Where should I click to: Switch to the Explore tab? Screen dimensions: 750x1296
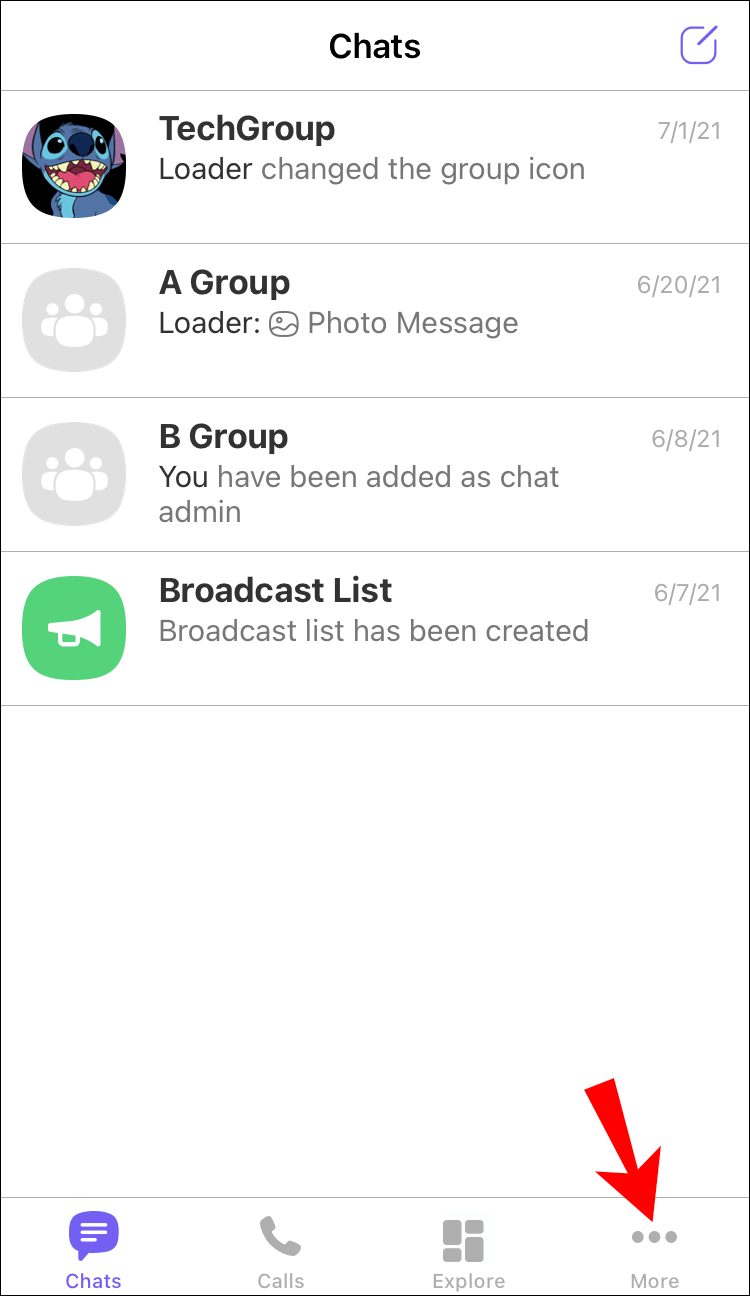click(467, 1250)
